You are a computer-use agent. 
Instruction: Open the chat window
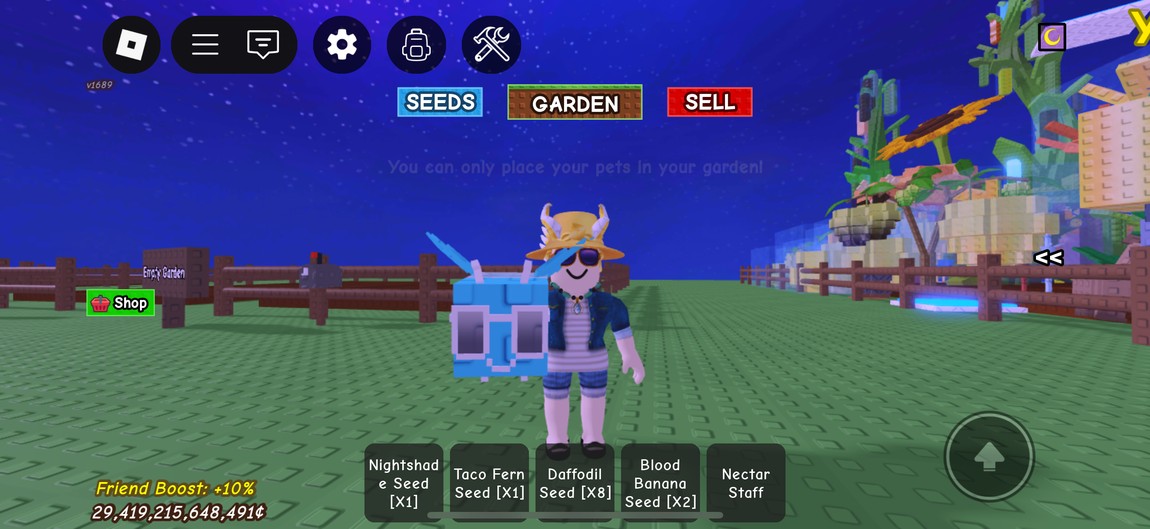263,45
